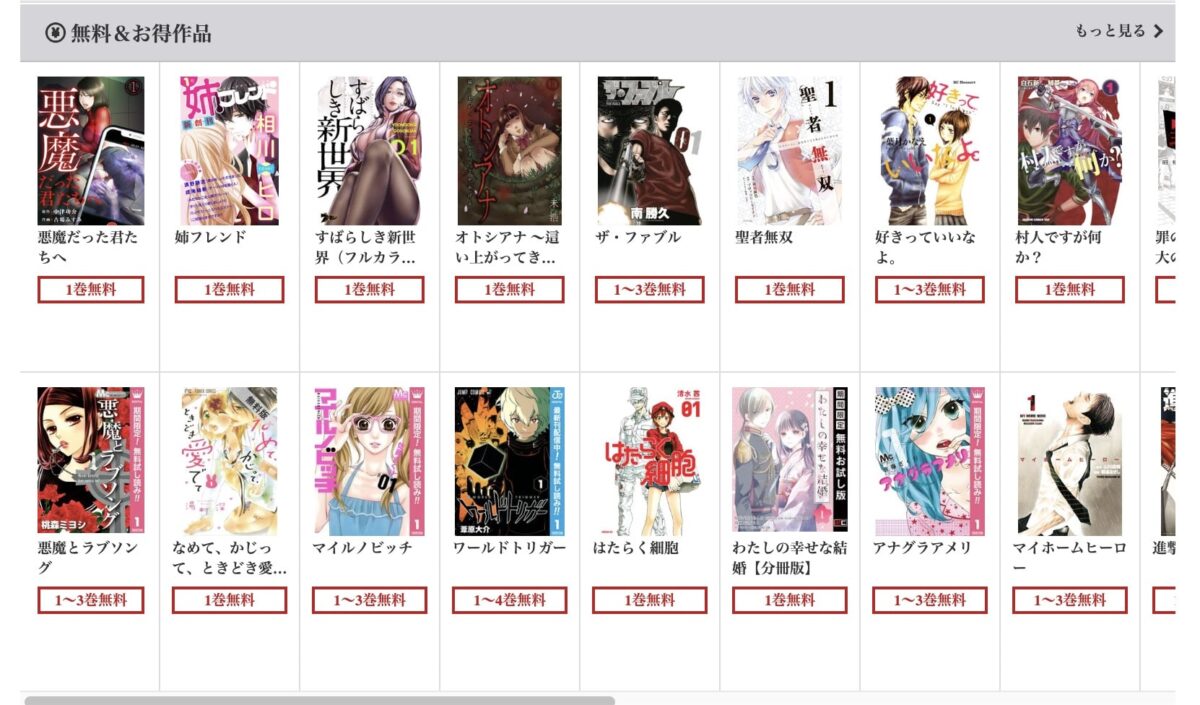Open the はたらく細胞 cover
This screenshot has height=705, width=1200.
[649, 461]
